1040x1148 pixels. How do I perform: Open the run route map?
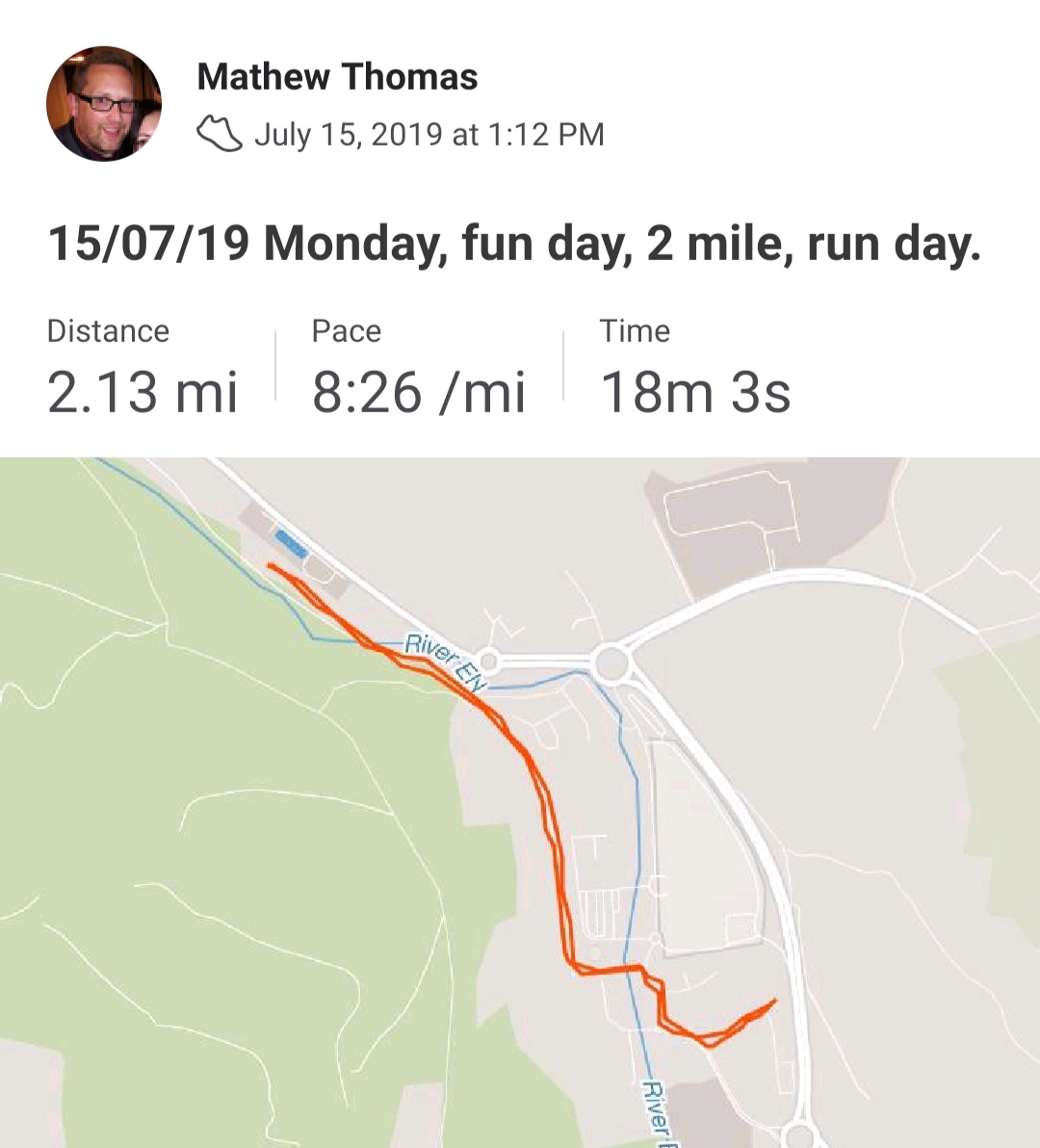520,801
